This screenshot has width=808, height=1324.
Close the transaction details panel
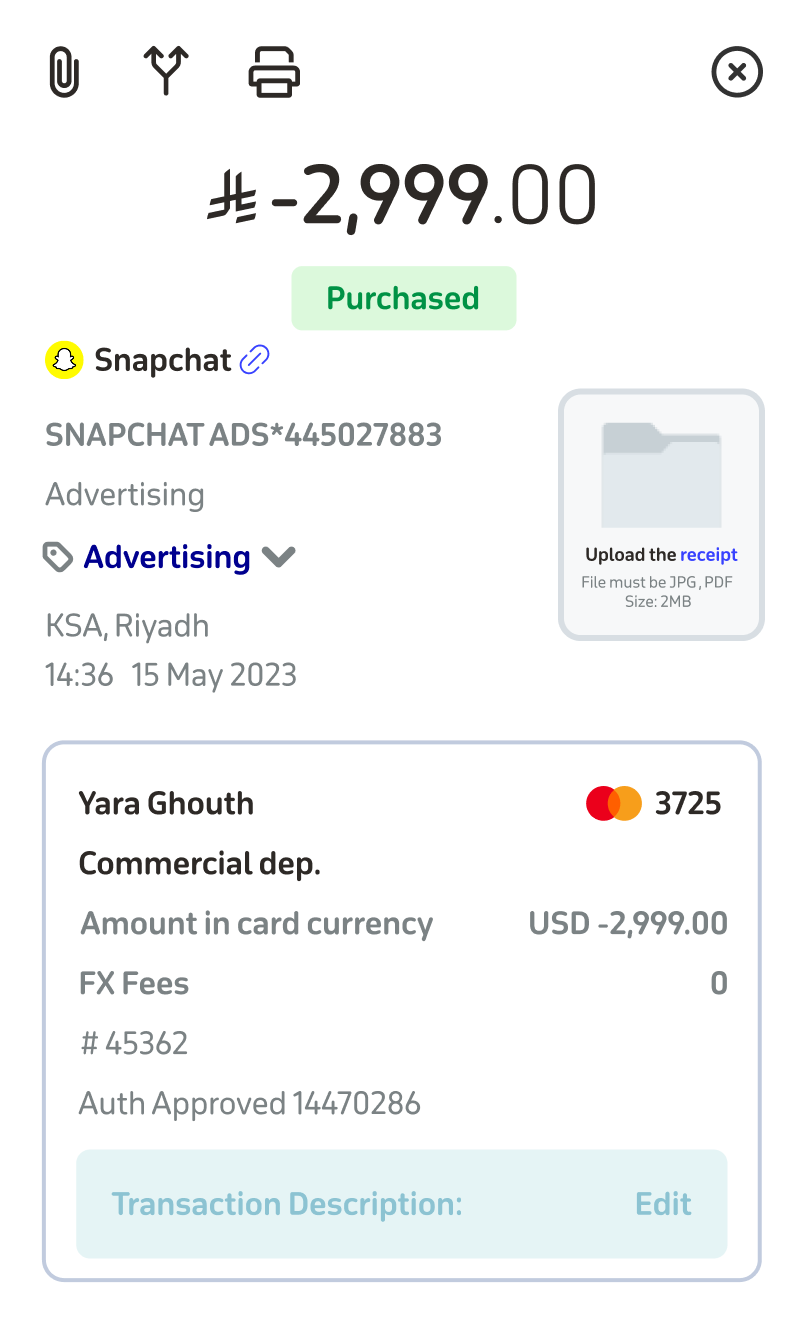tap(737, 73)
